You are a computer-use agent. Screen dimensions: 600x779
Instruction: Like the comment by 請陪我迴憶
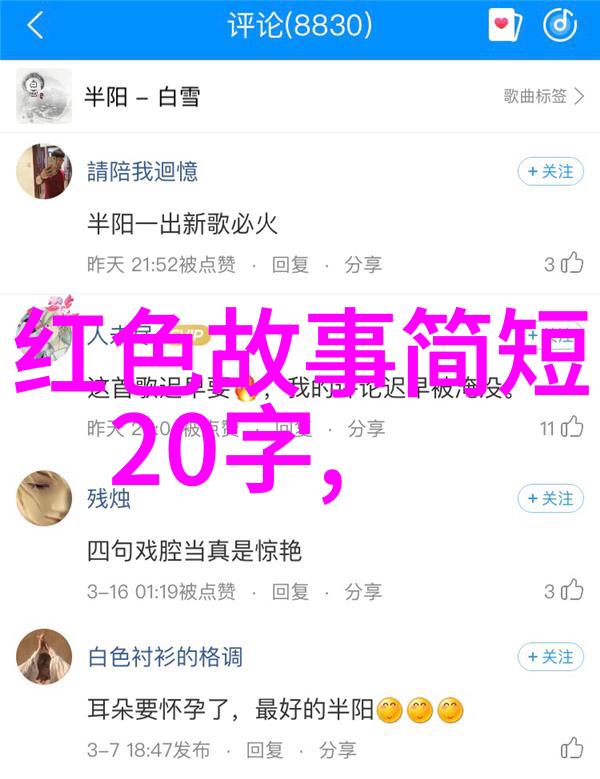[x=563, y=264]
